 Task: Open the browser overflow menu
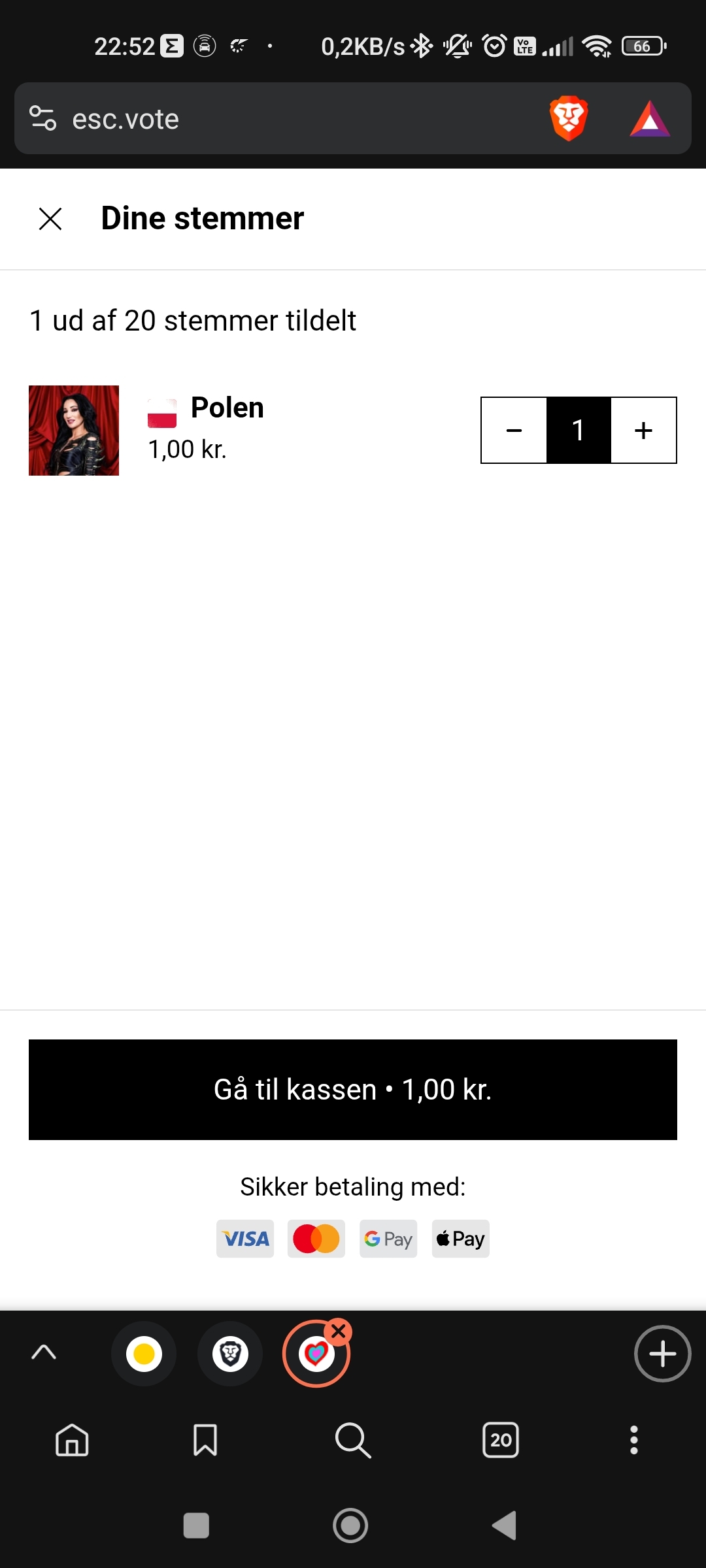tap(633, 1440)
